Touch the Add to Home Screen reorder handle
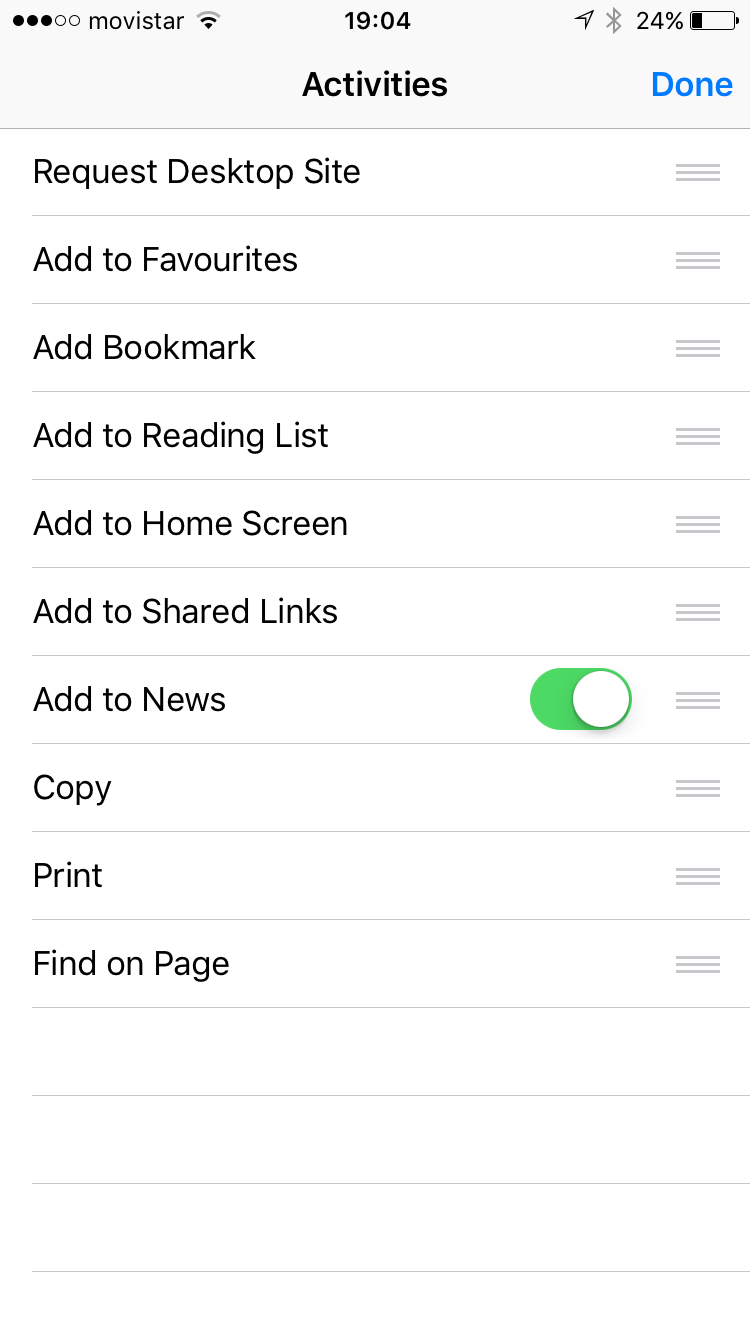 click(698, 524)
